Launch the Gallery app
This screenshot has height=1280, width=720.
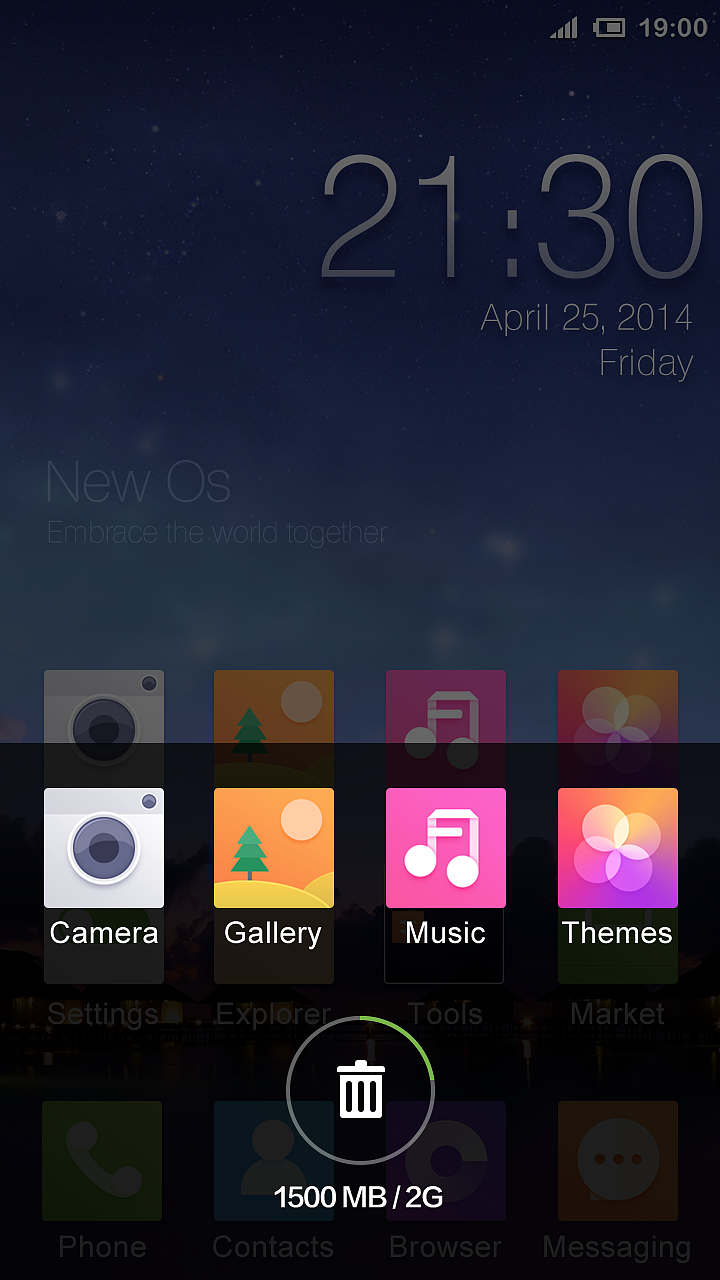pos(273,847)
